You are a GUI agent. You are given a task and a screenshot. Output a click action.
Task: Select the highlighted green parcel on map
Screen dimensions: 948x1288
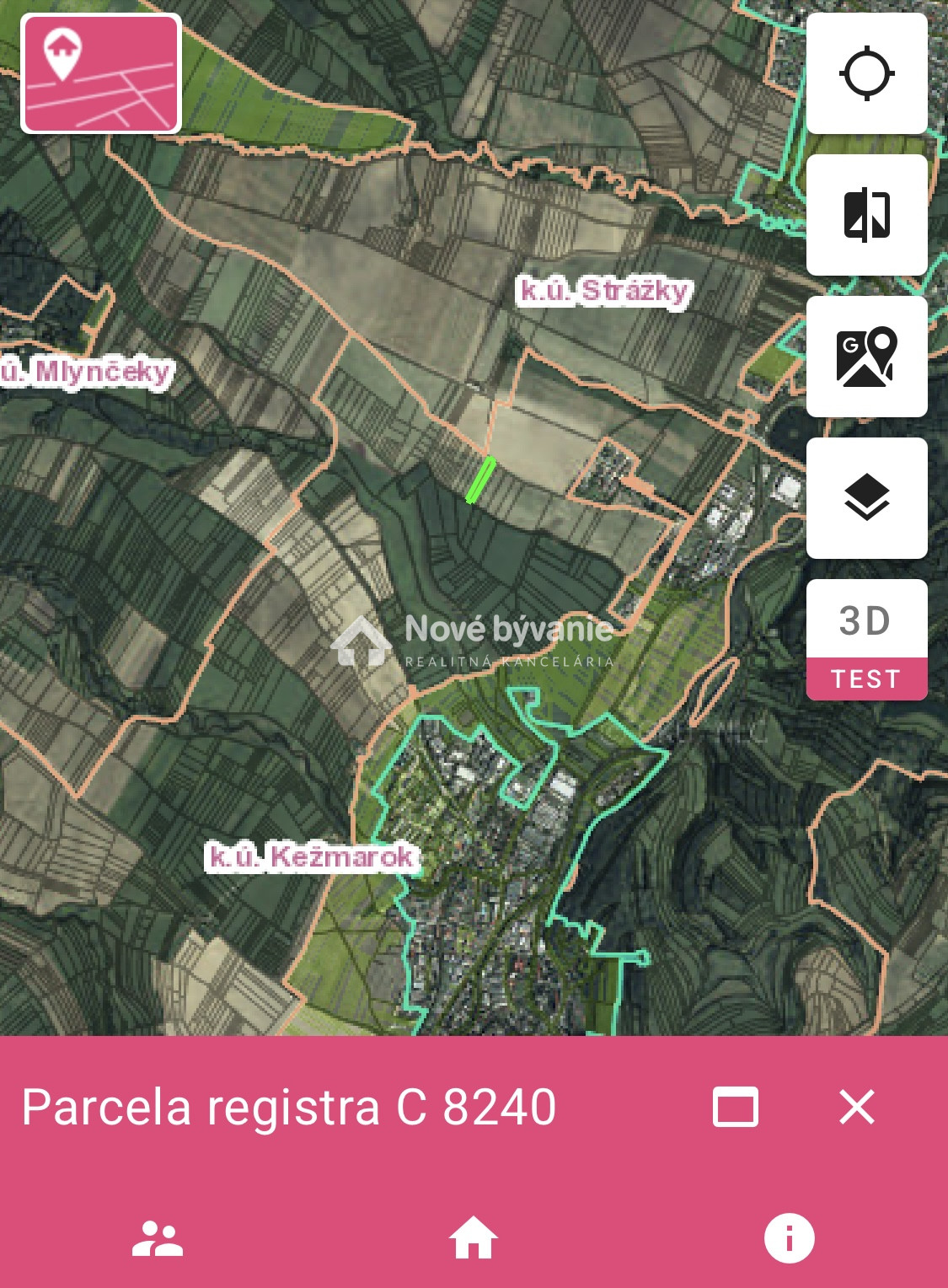click(480, 480)
